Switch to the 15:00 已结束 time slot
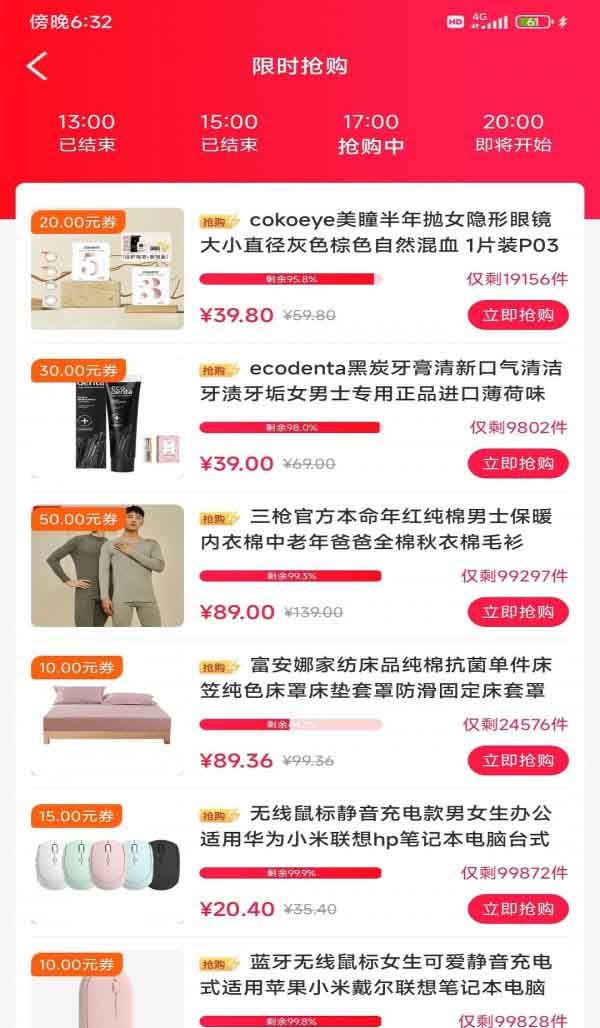Image resolution: width=600 pixels, height=1028 pixels. click(229, 133)
